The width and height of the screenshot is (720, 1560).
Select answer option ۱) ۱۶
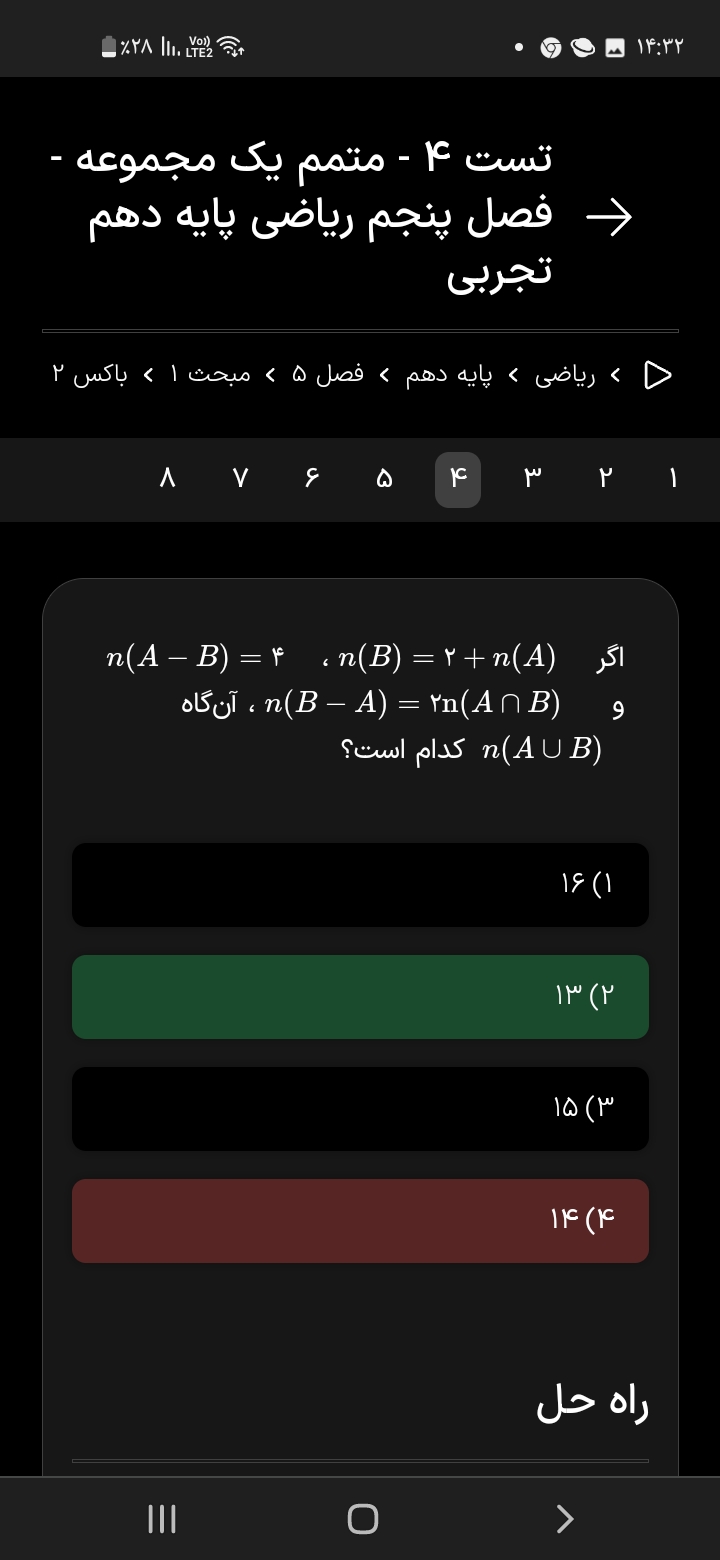(x=360, y=885)
